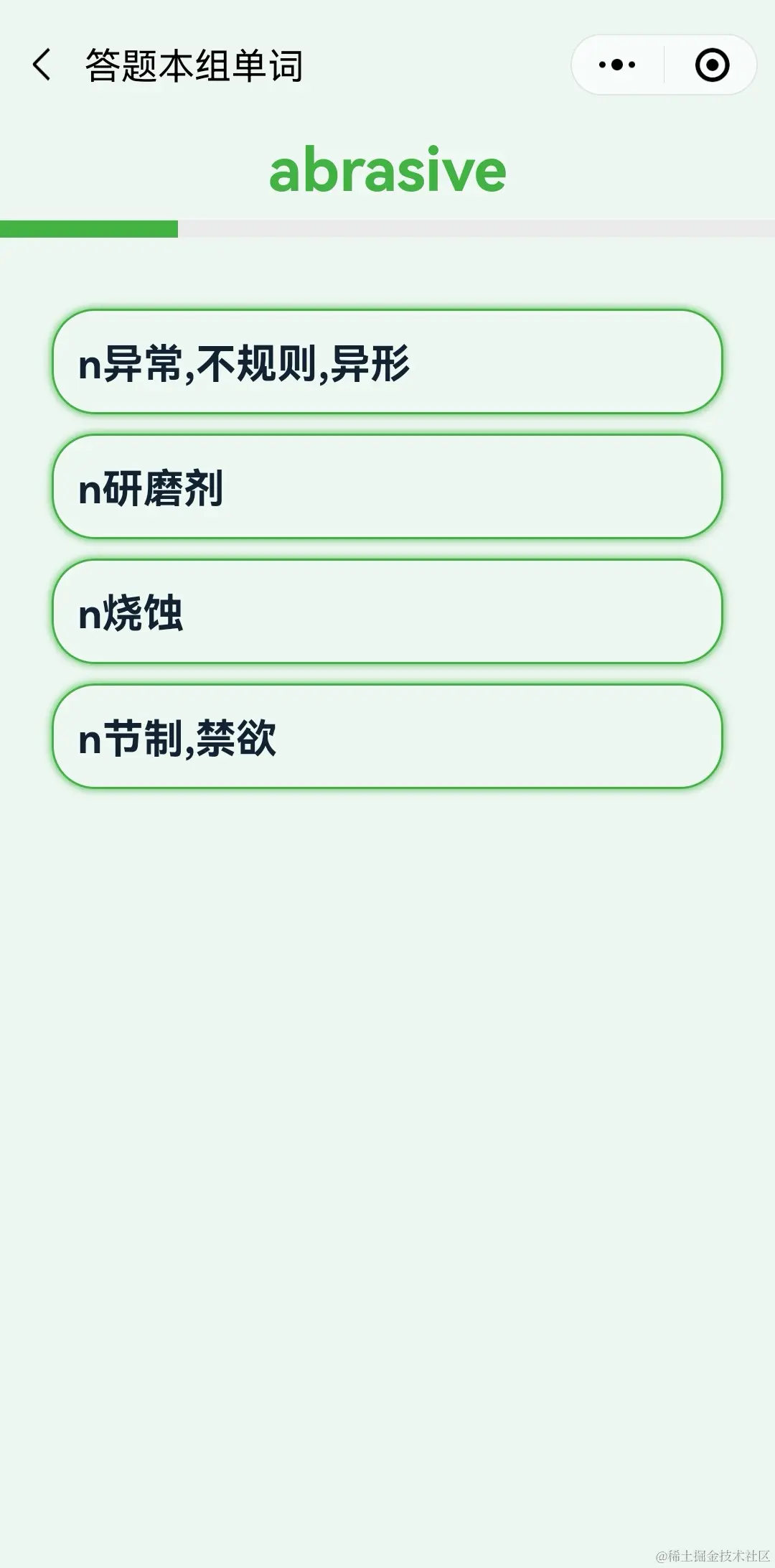The width and height of the screenshot is (775, 1568).
Task: Close the mini program with the circle icon
Action: pos(712,65)
